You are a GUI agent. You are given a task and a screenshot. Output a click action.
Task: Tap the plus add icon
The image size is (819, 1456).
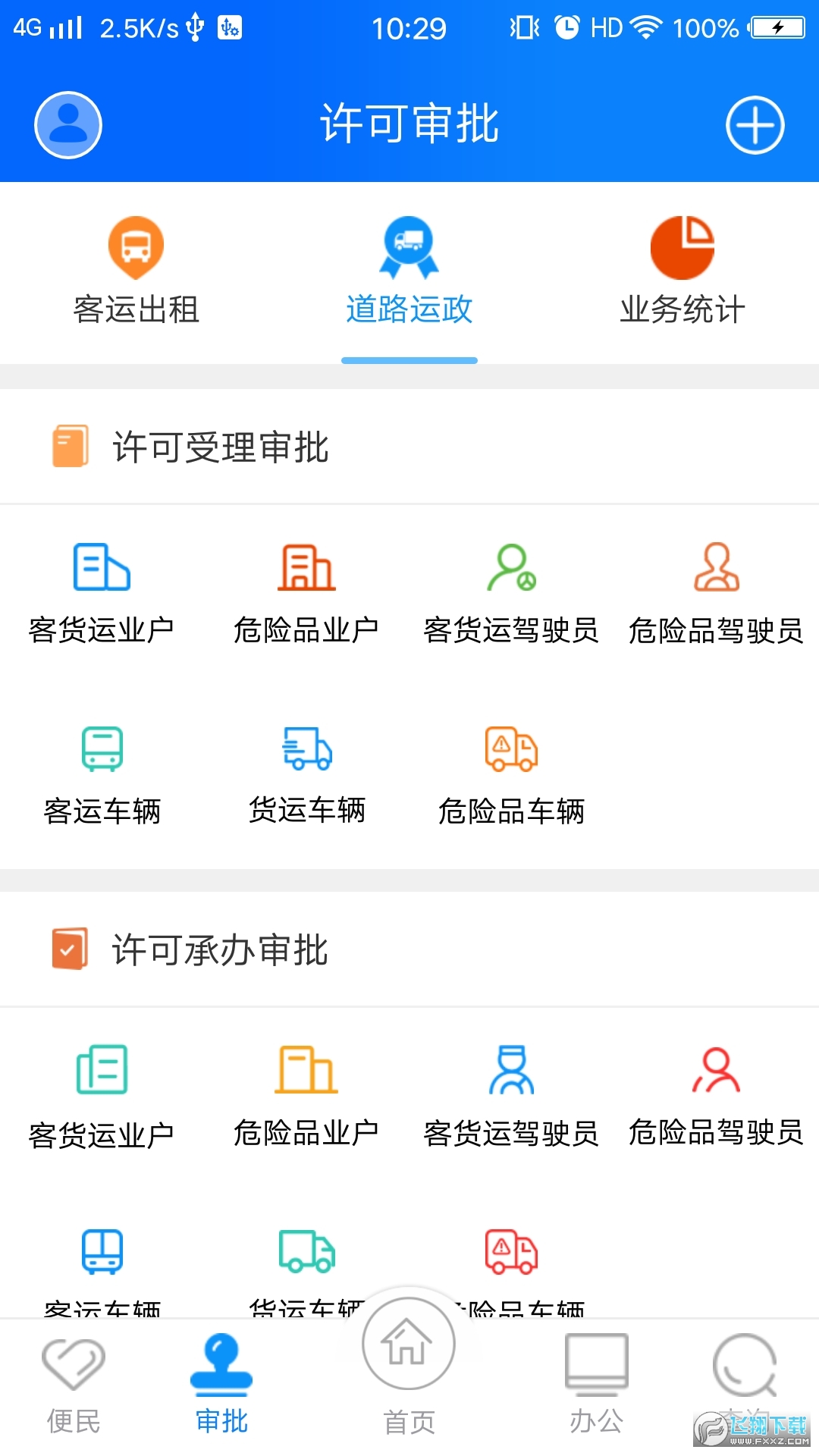(x=755, y=125)
